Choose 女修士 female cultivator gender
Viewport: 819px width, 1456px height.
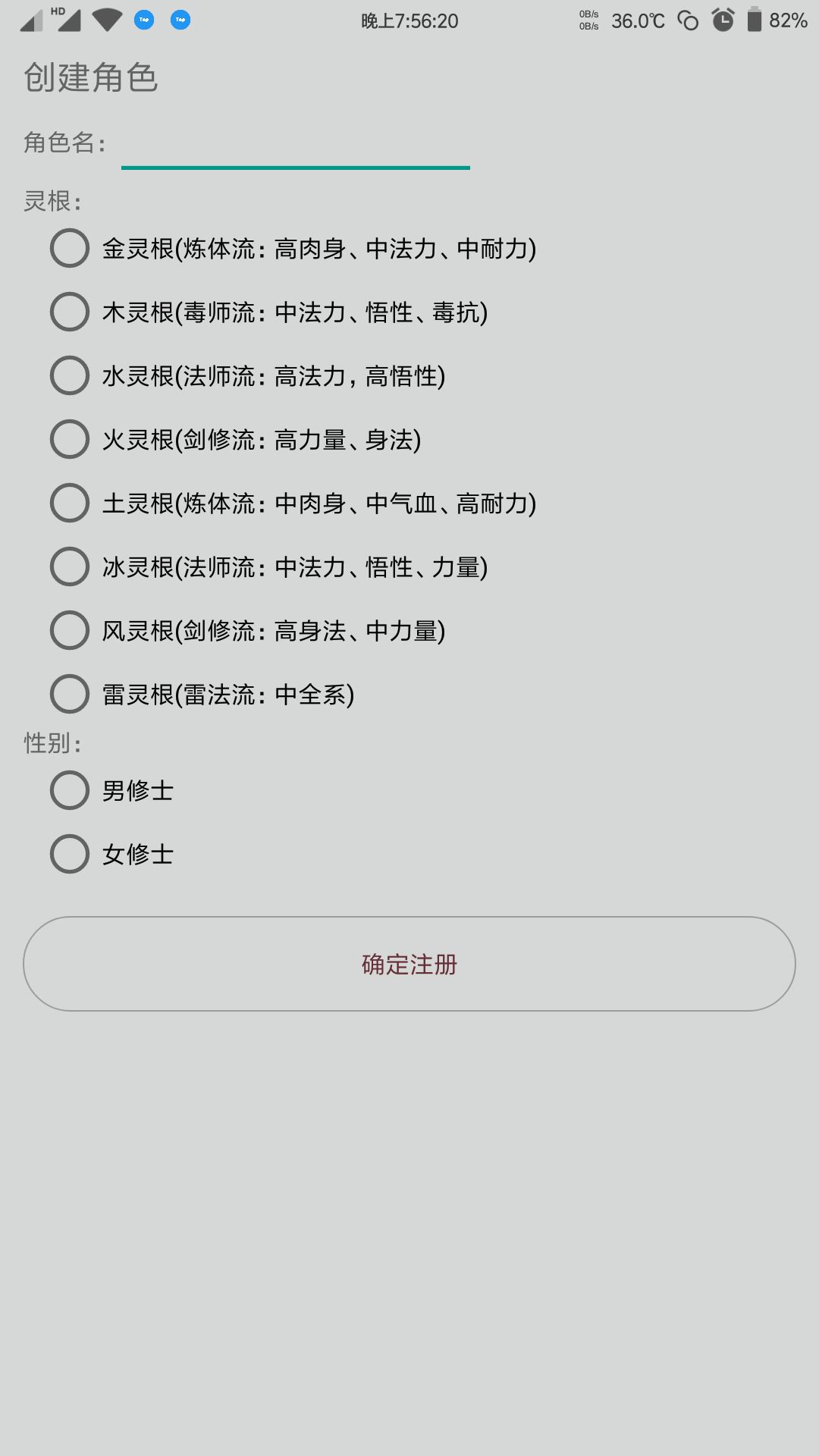[69, 854]
